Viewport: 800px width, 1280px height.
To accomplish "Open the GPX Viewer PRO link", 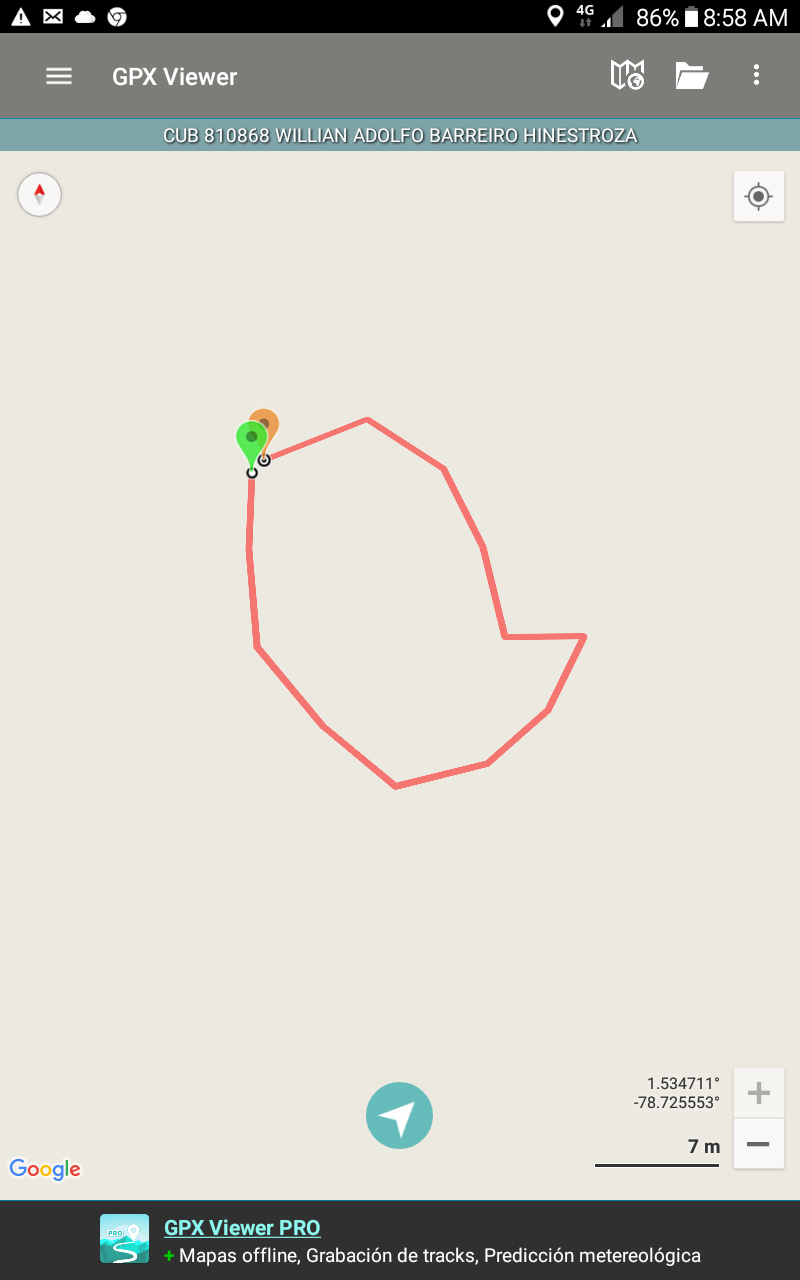I will coord(242,1228).
